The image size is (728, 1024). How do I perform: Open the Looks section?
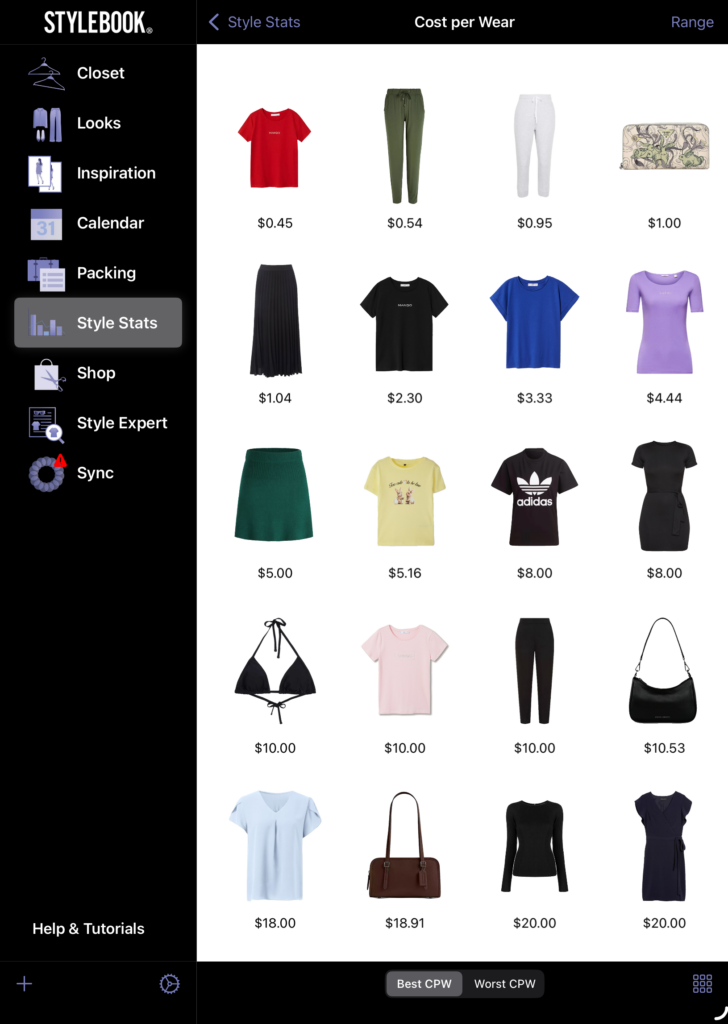pyautogui.click(x=98, y=123)
